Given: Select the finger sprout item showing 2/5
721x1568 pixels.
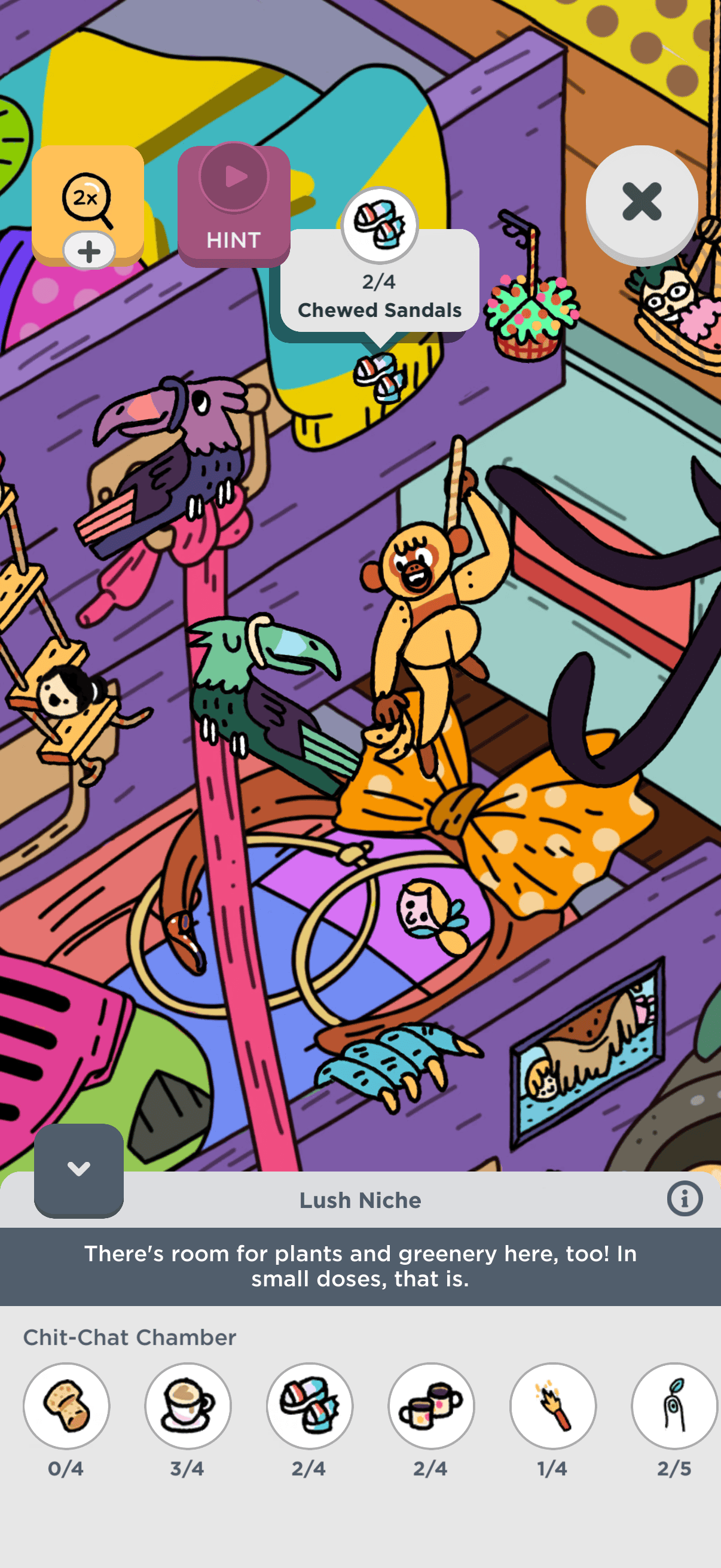Looking at the screenshot, I should (674, 1405).
